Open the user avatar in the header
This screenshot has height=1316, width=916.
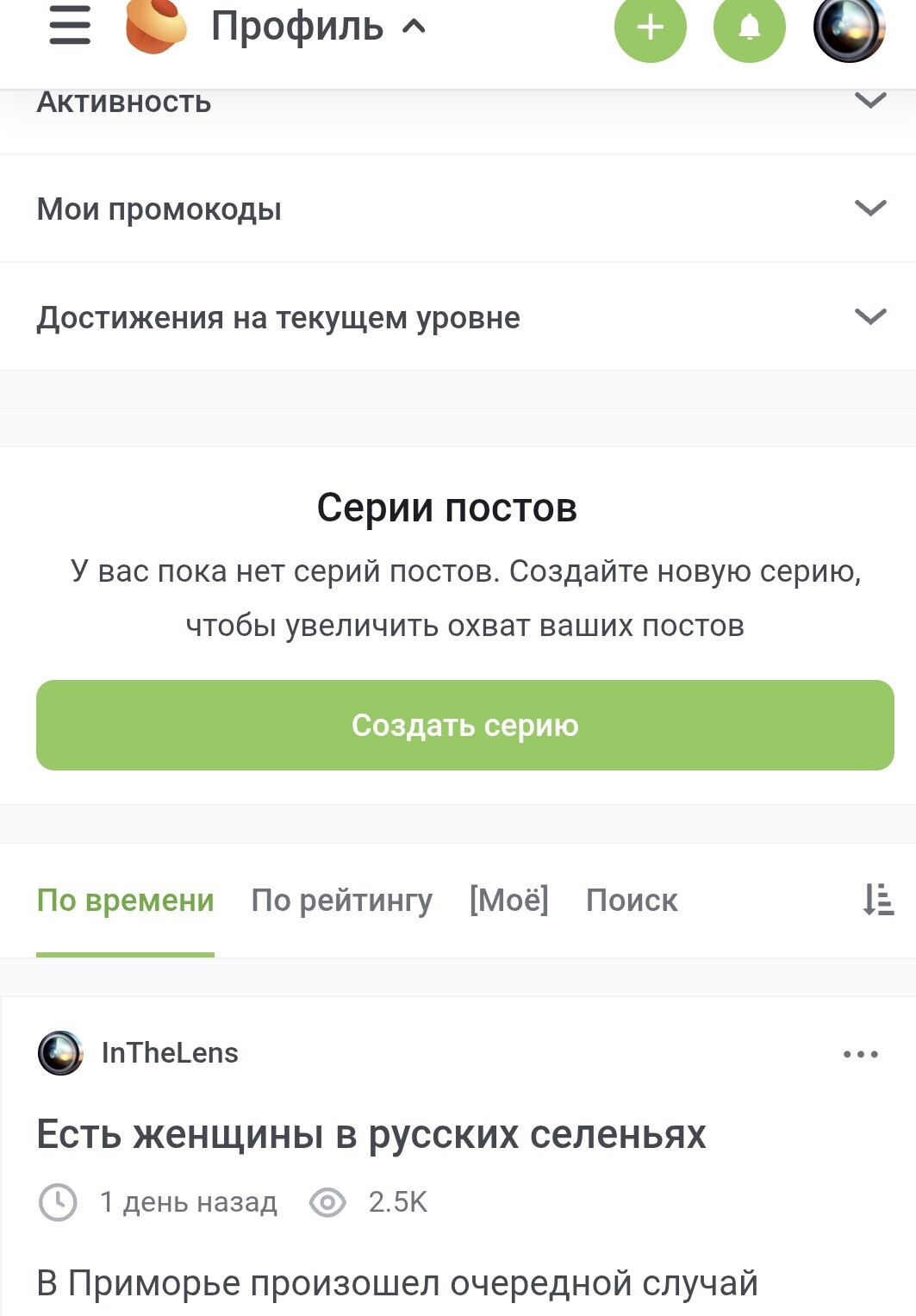pos(849,28)
